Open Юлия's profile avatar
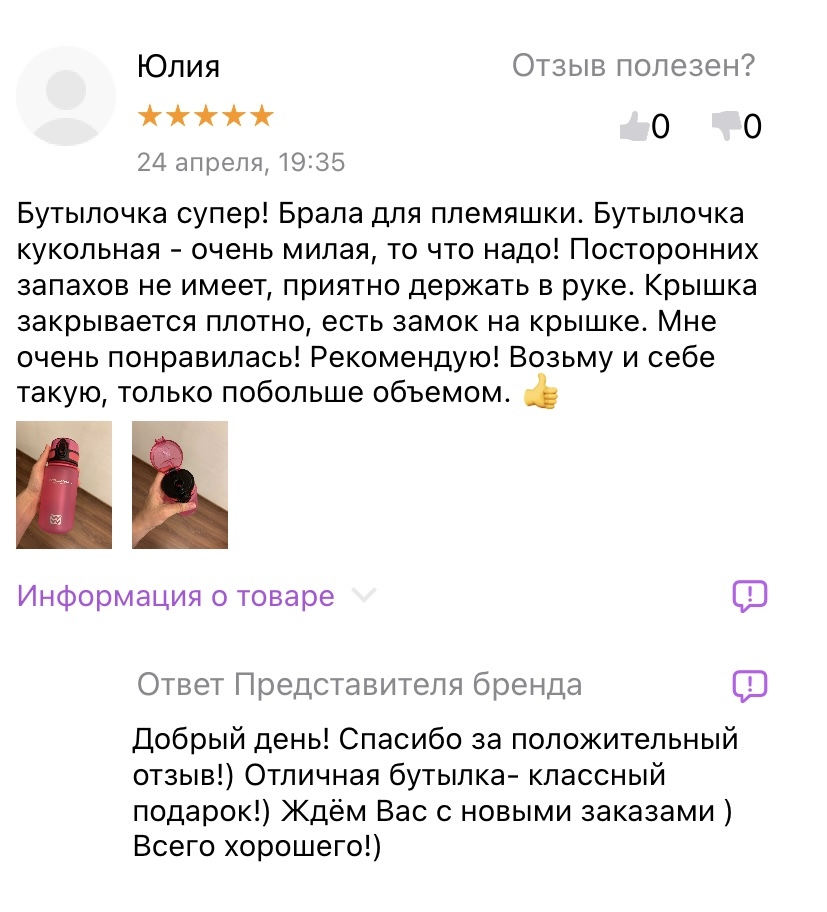This screenshot has width=827, height=912. 66,96
